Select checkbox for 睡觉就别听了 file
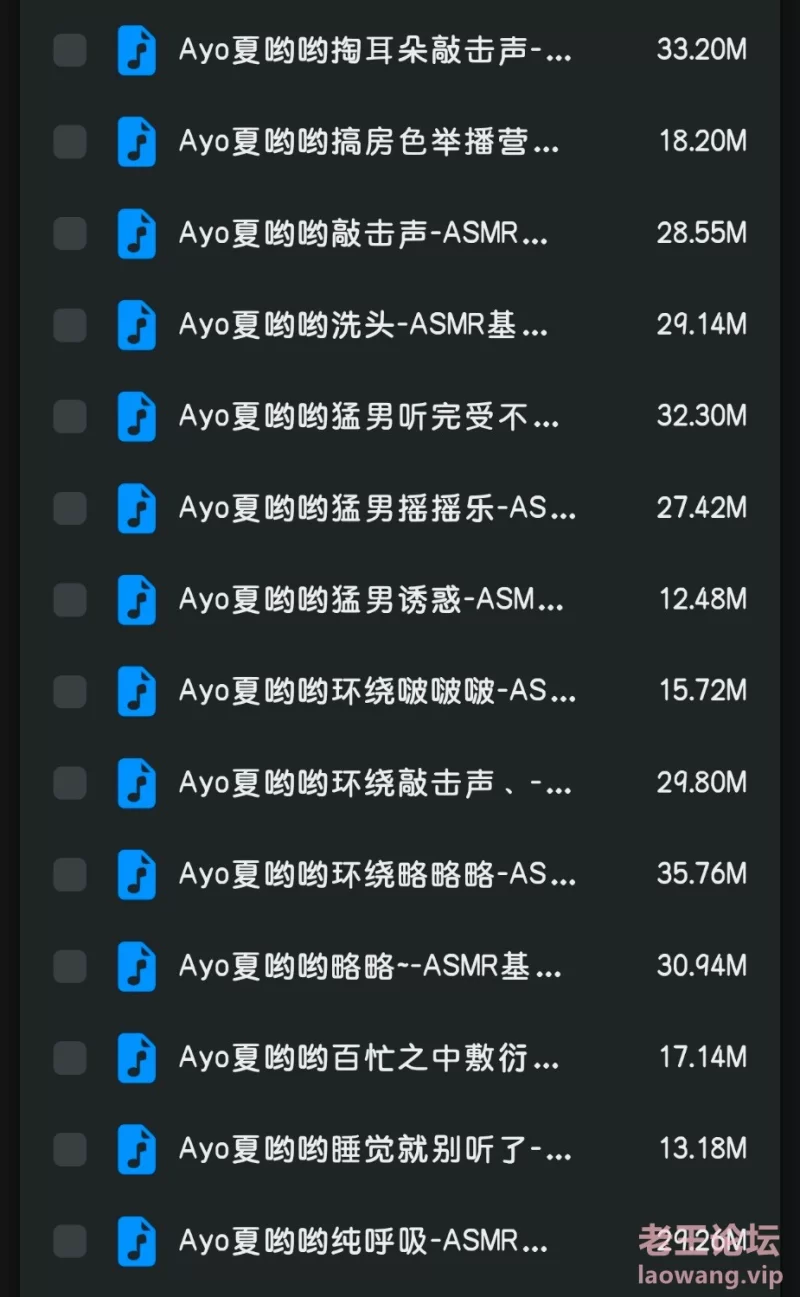This screenshot has width=800, height=1297. (69, 1149)
